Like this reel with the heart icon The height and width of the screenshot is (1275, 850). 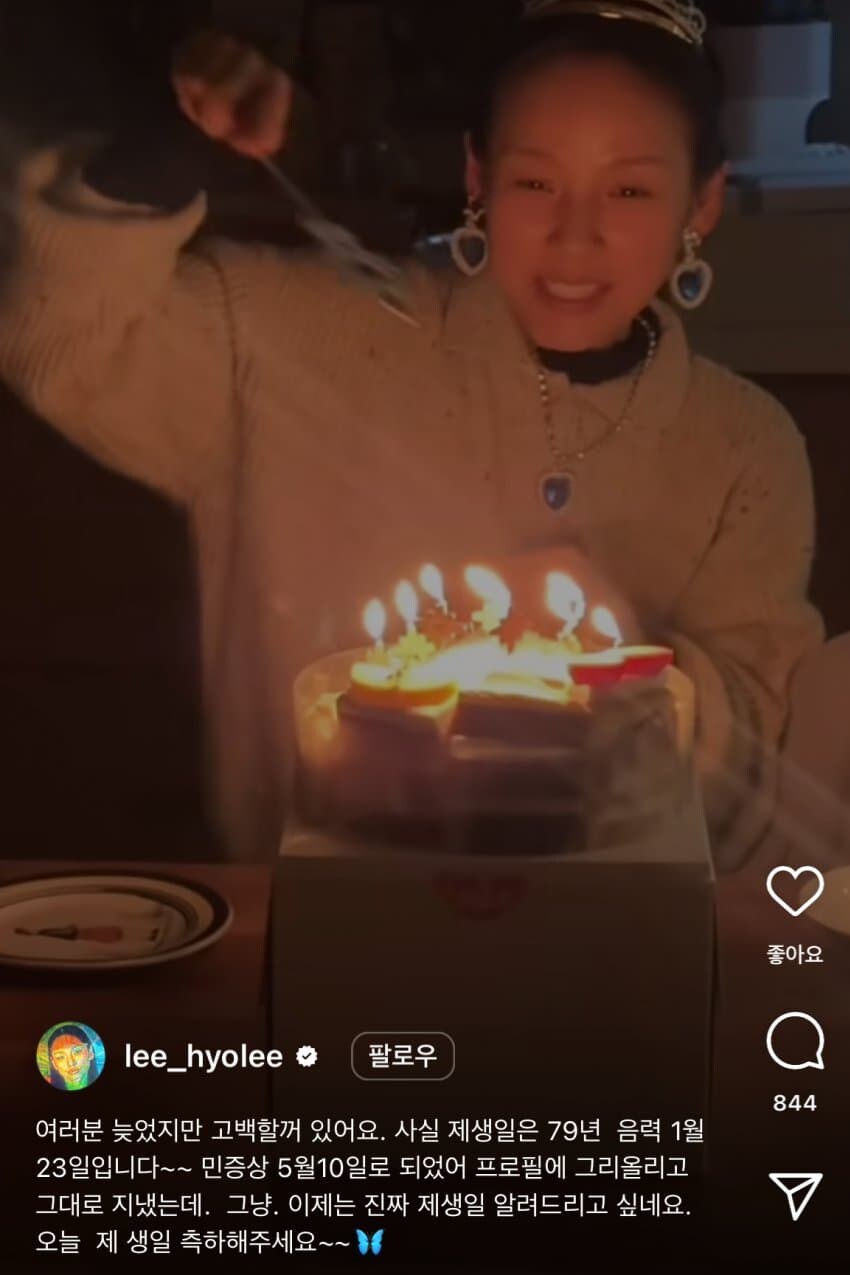click(795, 889)
